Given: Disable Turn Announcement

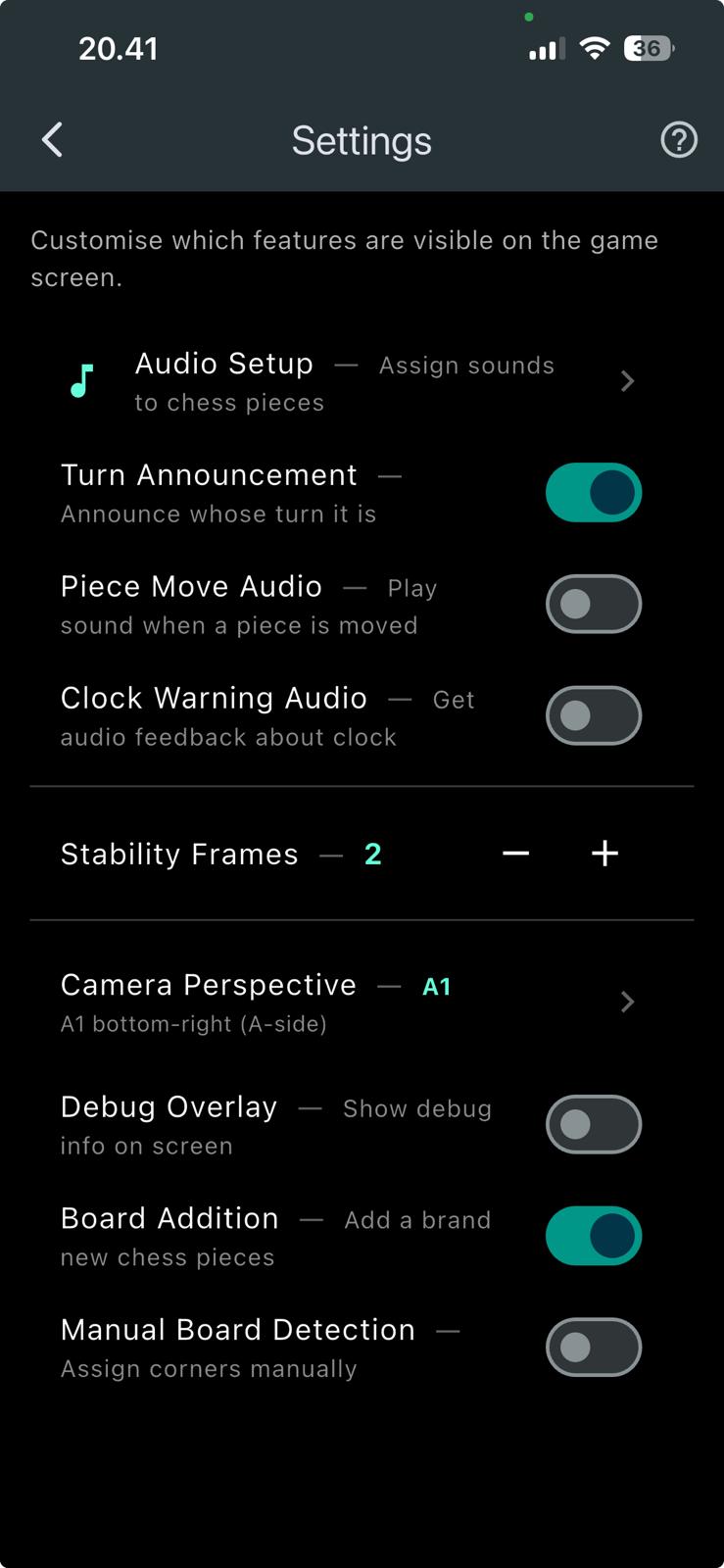Looking at the screenshot, I should (x=594, y=492).
